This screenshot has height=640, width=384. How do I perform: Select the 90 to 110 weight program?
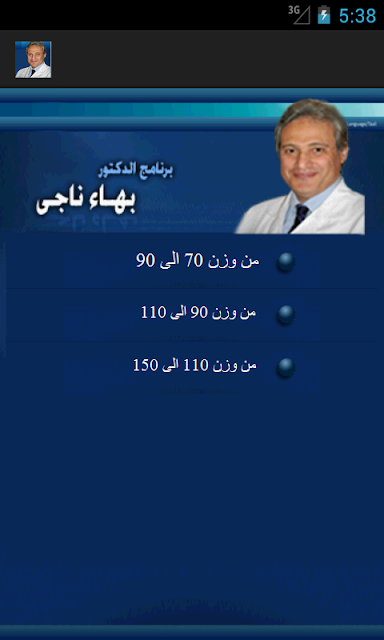click(192, 315)
